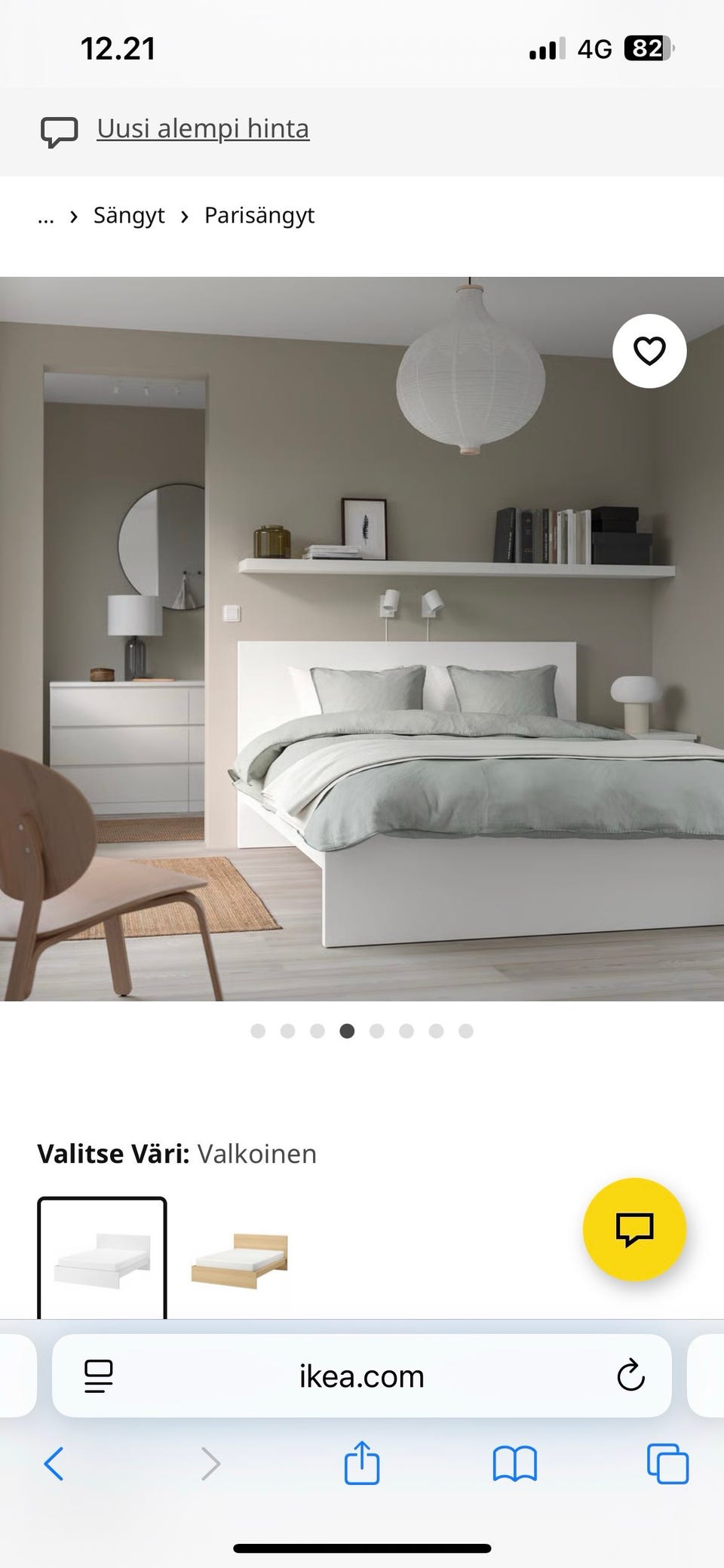Screen dimensions: 724x1568
Task: Reload the page
Action: click(x=630, y=1376)
